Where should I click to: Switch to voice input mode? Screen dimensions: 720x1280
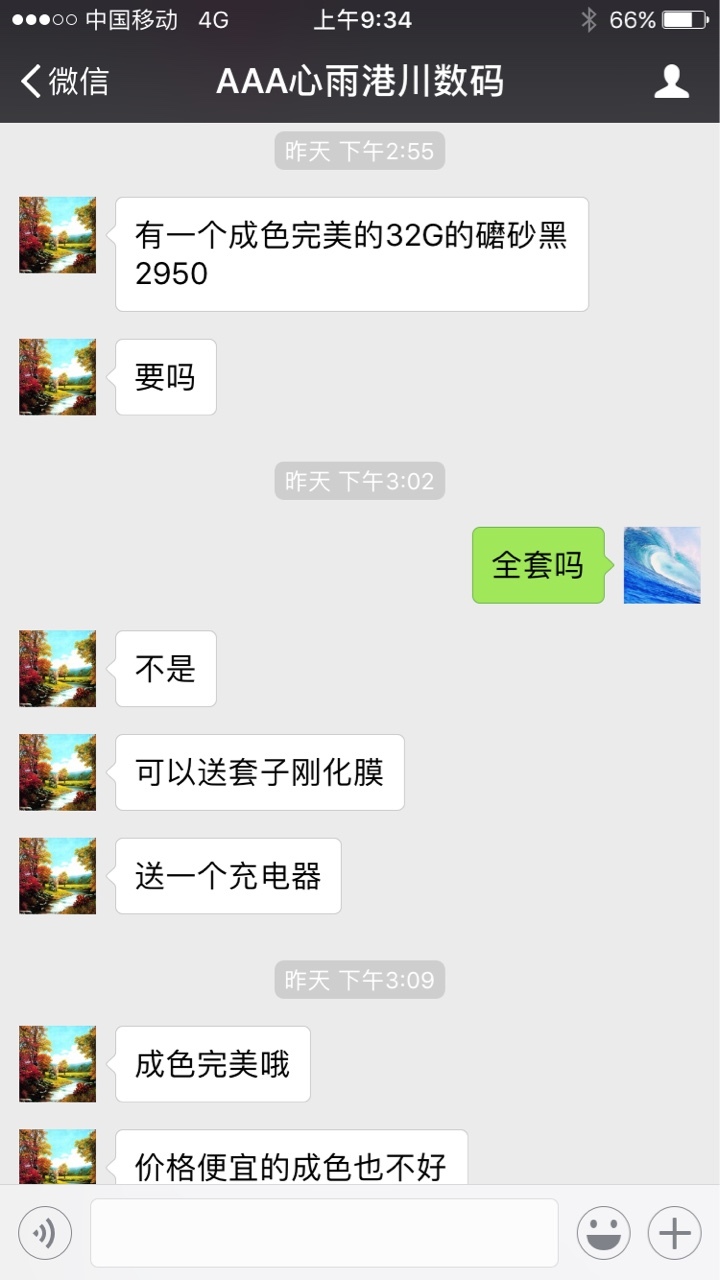(45, 1233)
